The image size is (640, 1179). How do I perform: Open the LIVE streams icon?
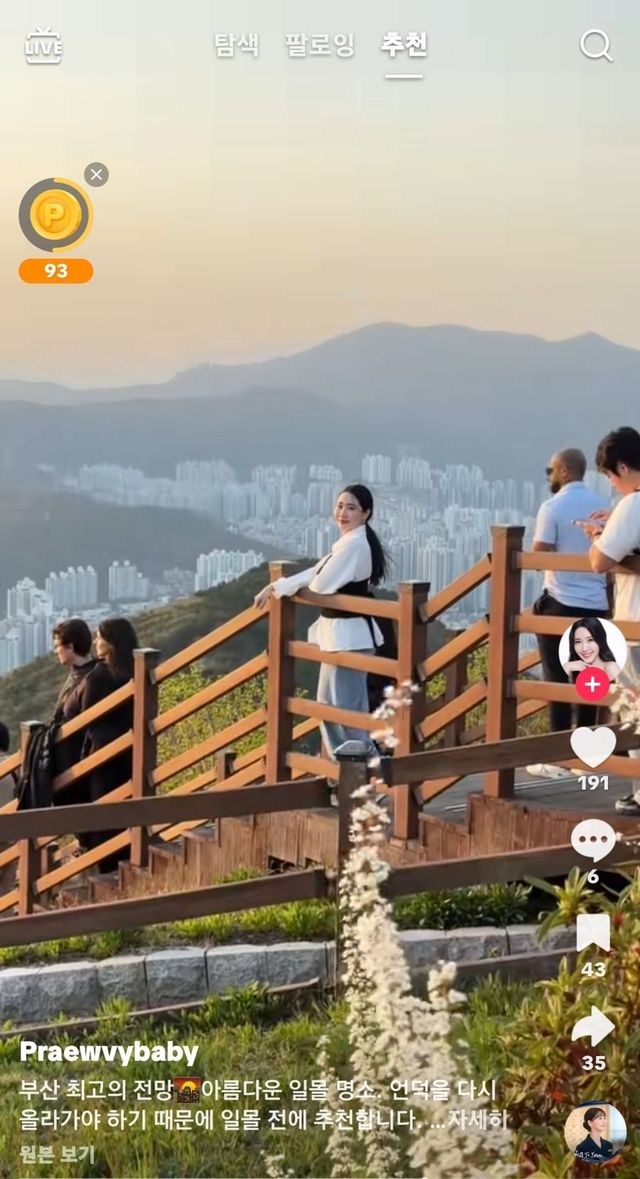click(x=44, y=46)
